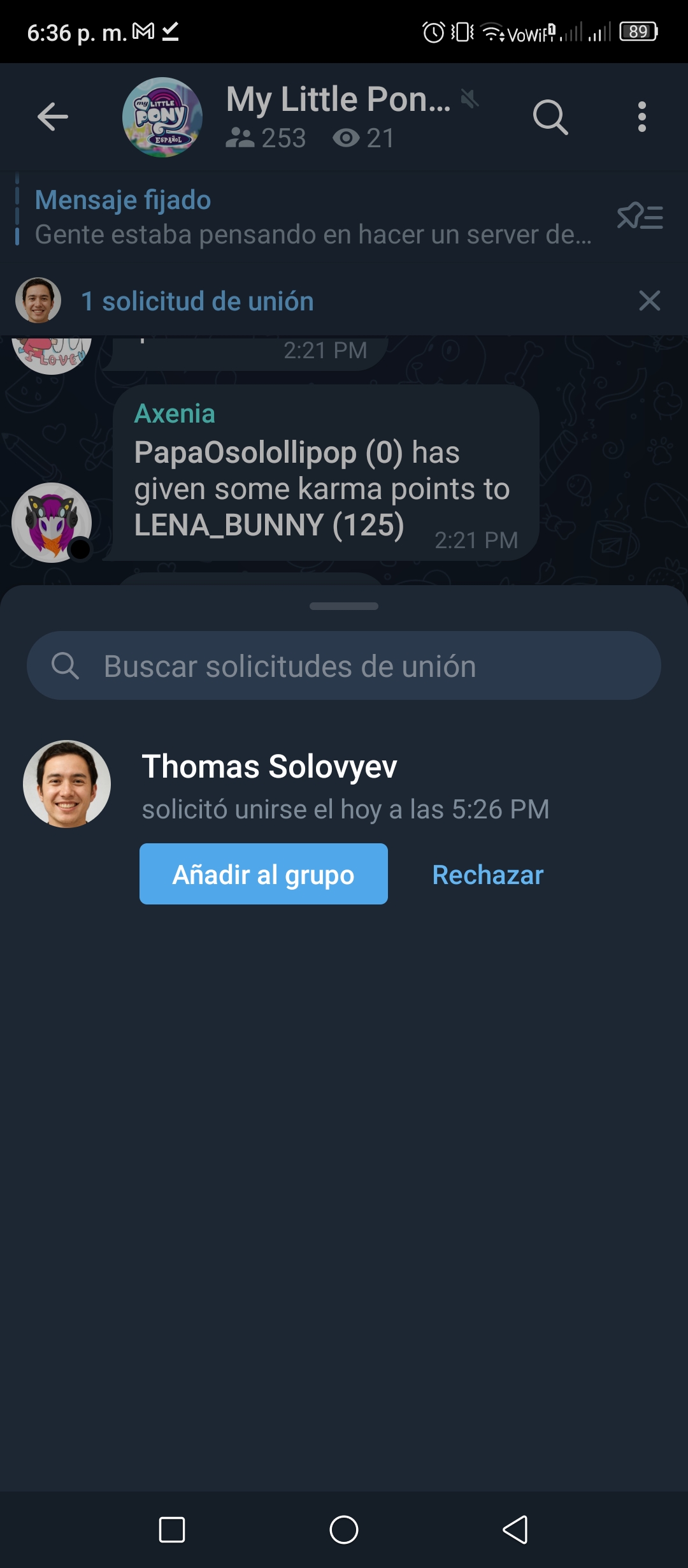The height and width of the screenshot is (1568, 688).
Task: Go back using the header arrow
Action: (x=53, y=117)
